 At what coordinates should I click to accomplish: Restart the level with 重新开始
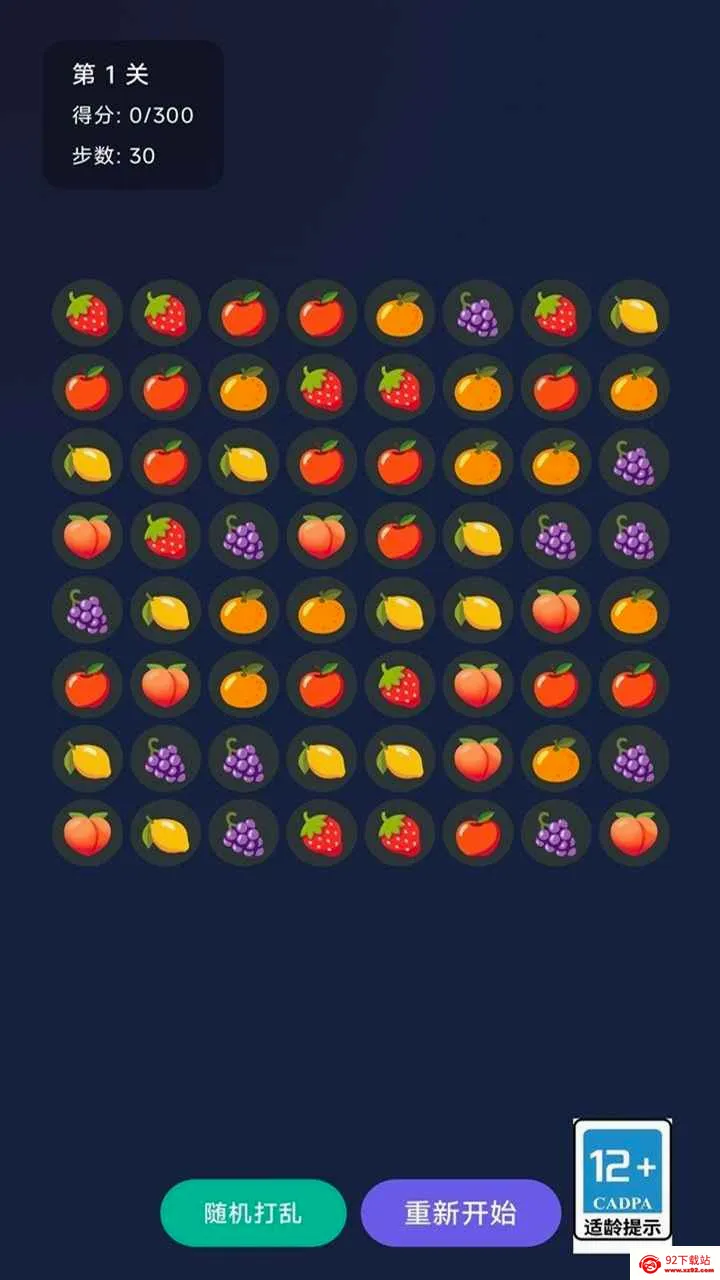[461, 1213]
